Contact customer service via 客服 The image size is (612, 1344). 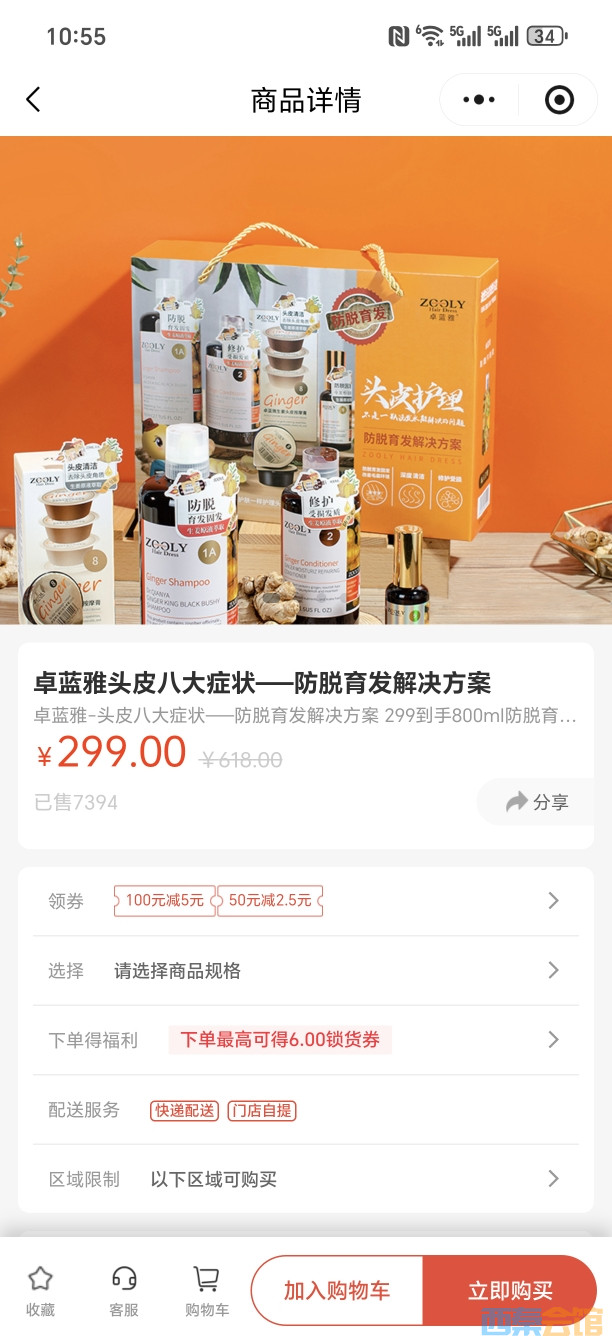point(124,1290)
